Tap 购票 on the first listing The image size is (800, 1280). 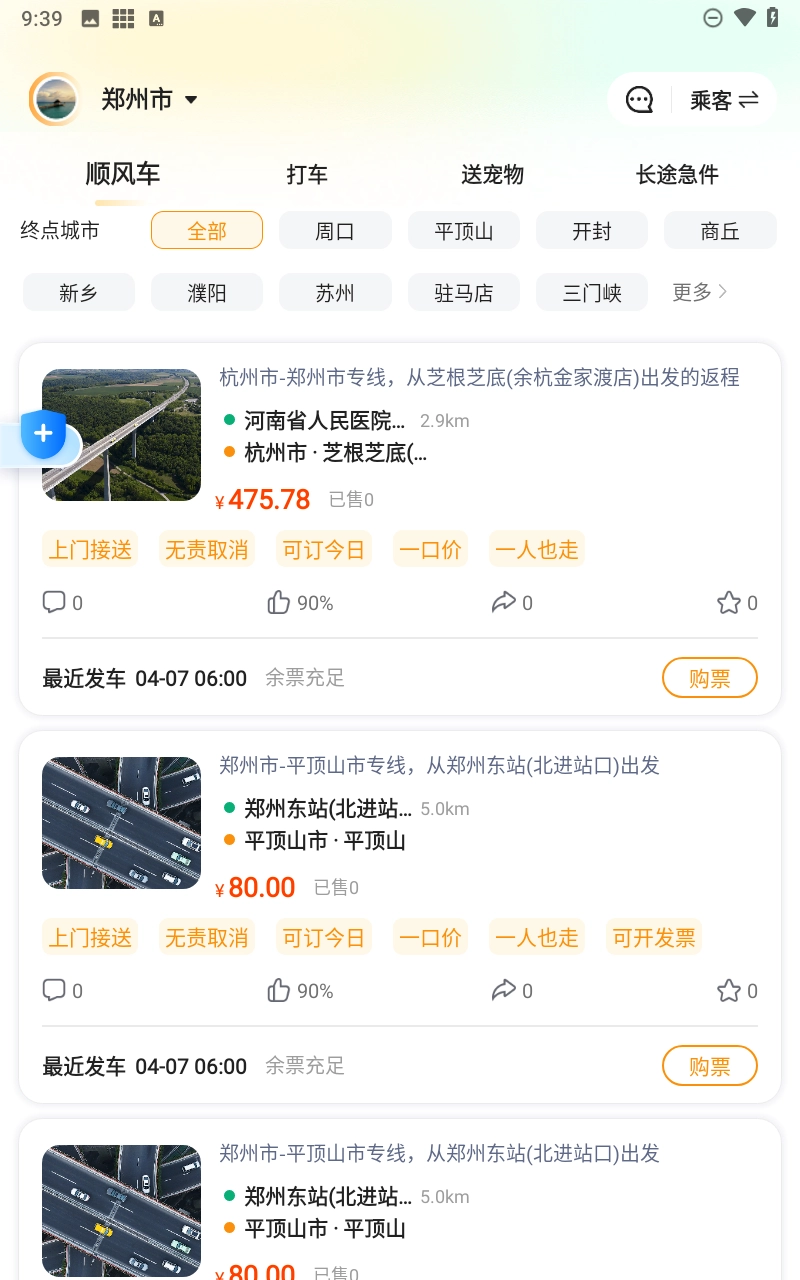coord(710,677)
